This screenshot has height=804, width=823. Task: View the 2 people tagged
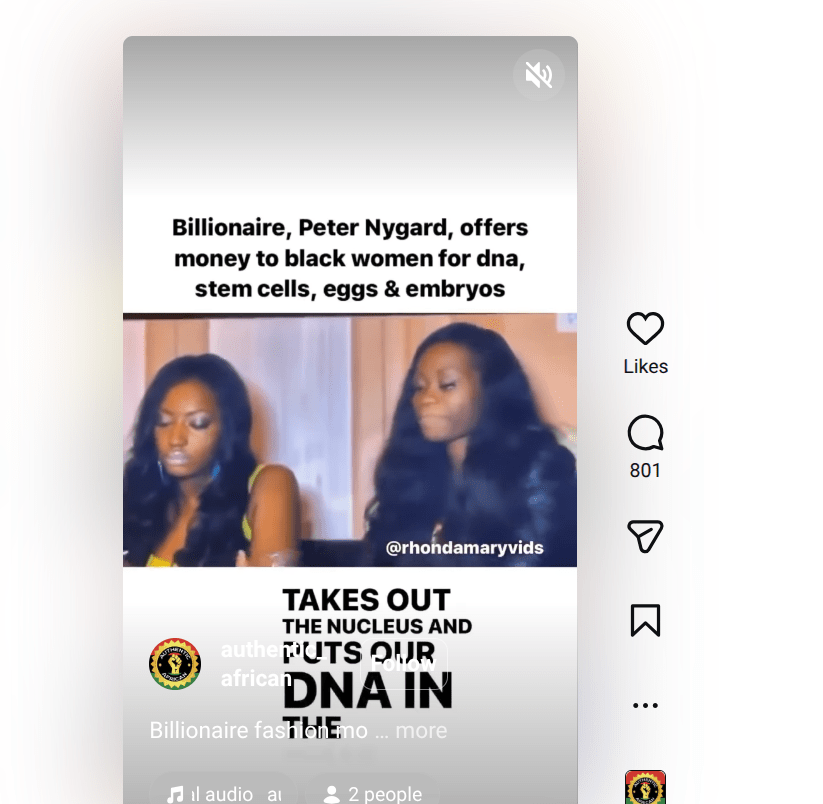(372, 793)
